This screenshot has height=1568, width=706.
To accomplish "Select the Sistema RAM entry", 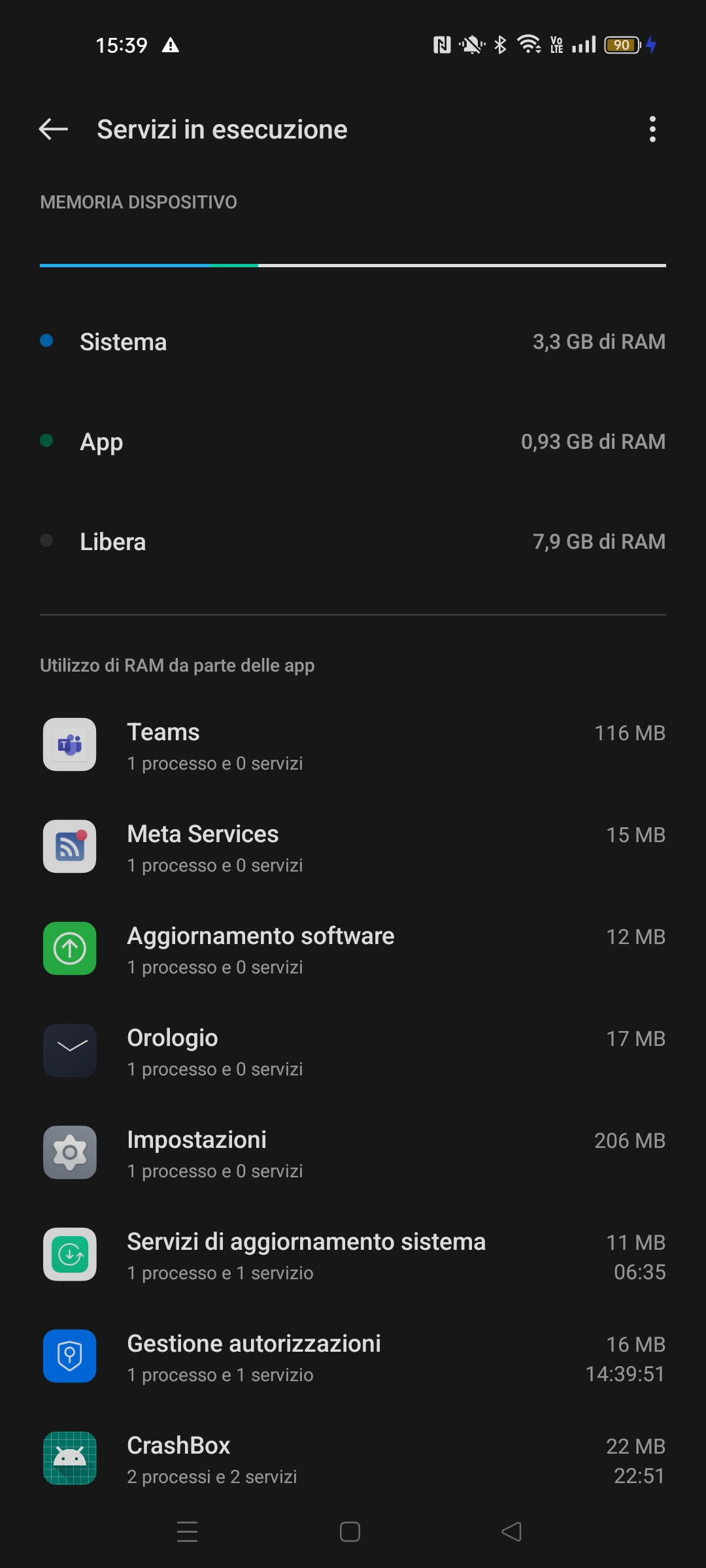I will tap(352, 342).
